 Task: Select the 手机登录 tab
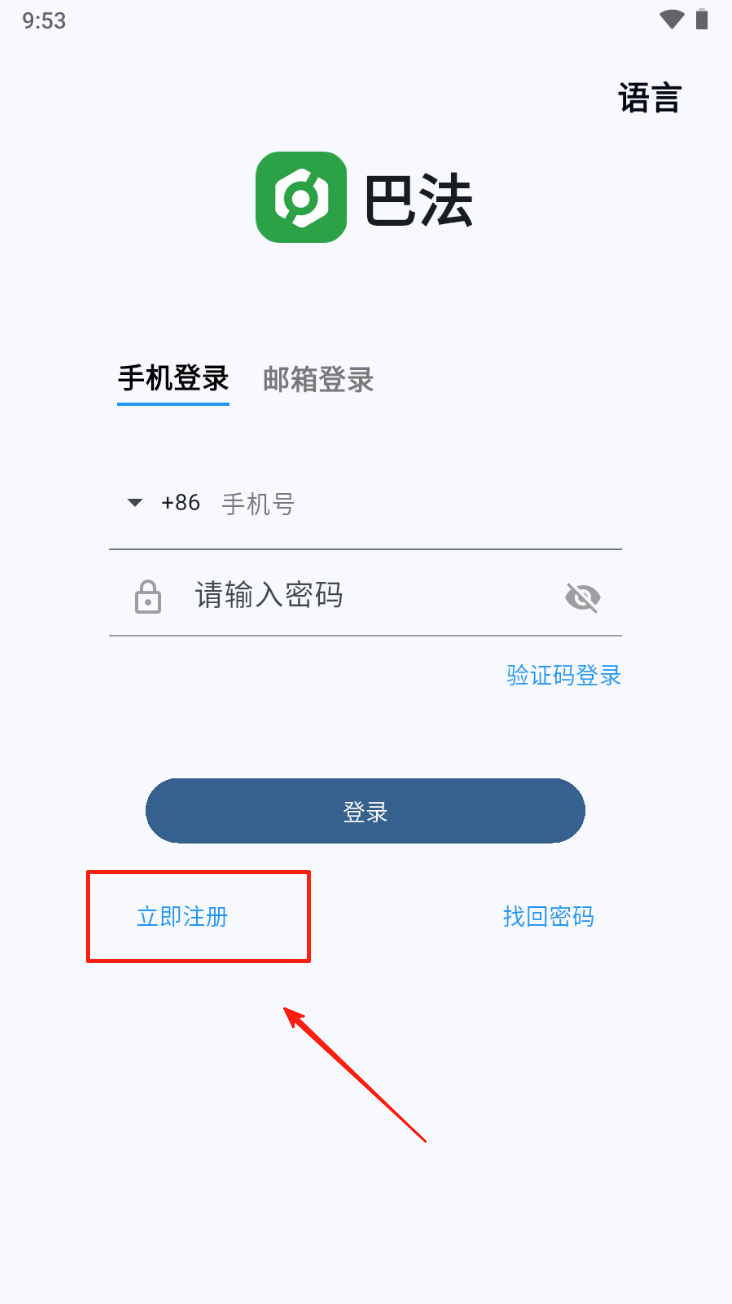coord(173,378)
